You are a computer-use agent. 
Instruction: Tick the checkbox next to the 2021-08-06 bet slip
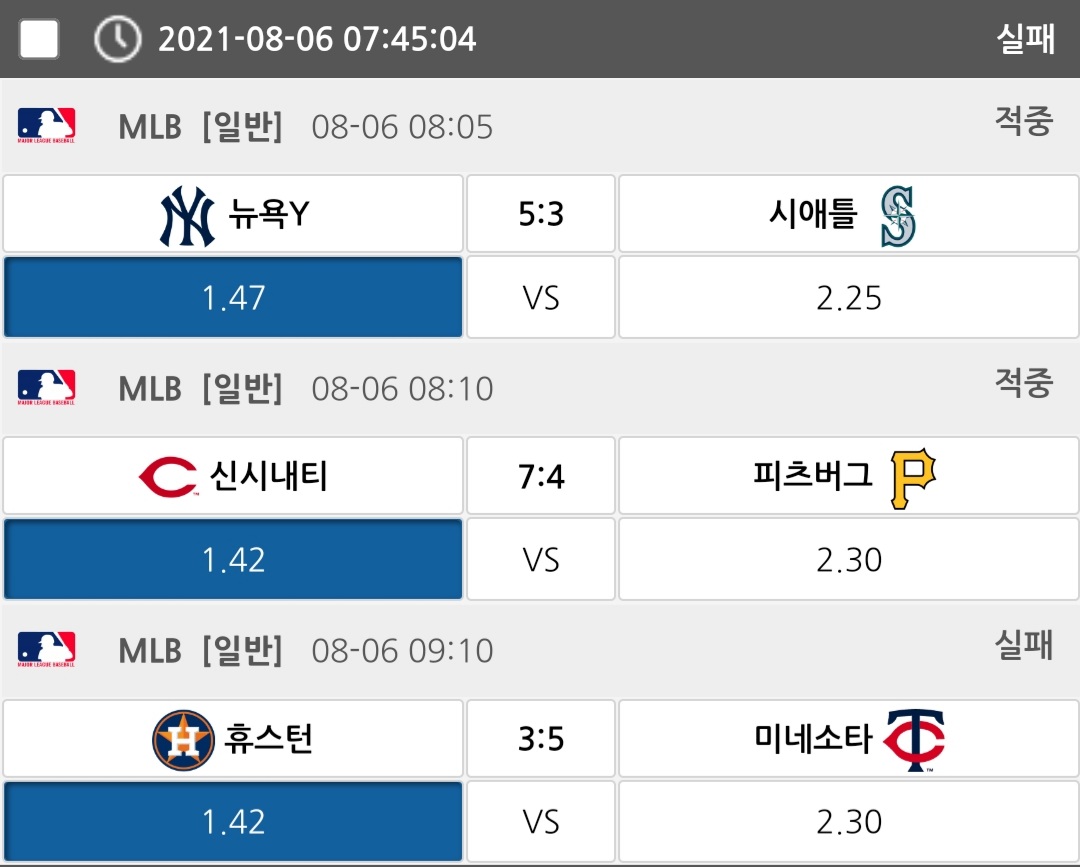coord(39,39)
